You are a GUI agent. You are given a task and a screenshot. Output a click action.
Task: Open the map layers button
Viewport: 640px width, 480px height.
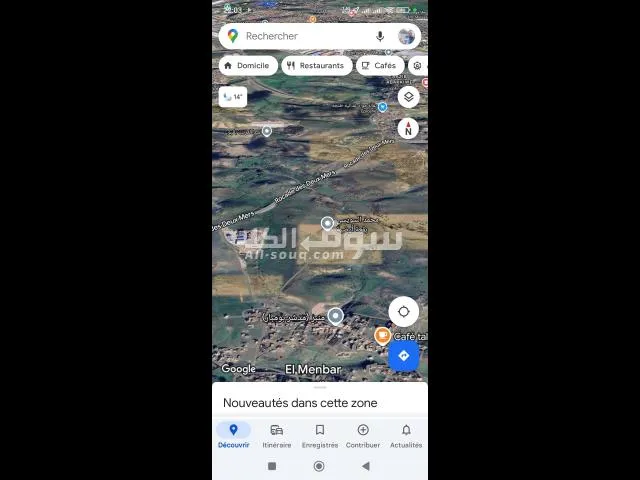tap(409, 97)
